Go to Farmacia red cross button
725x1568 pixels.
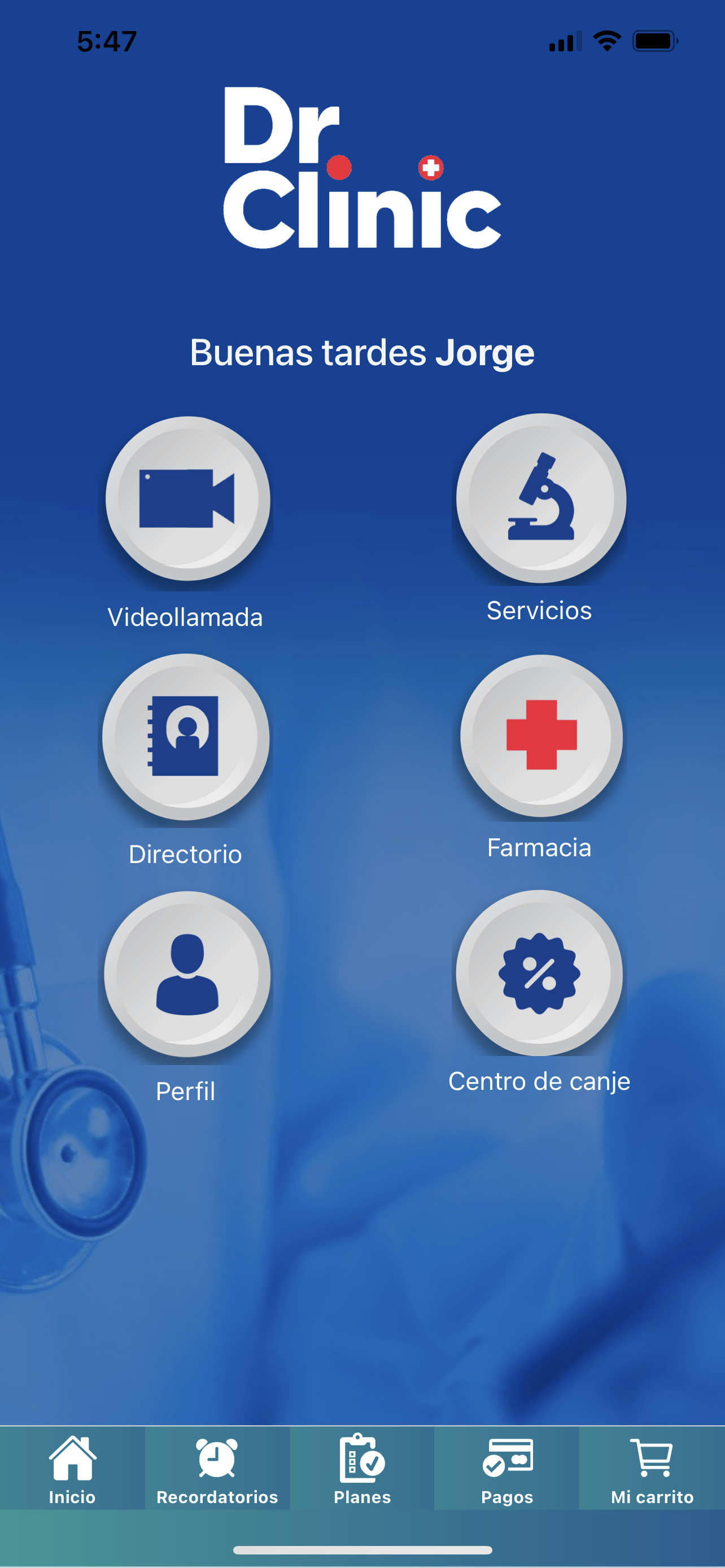(540, 735)
